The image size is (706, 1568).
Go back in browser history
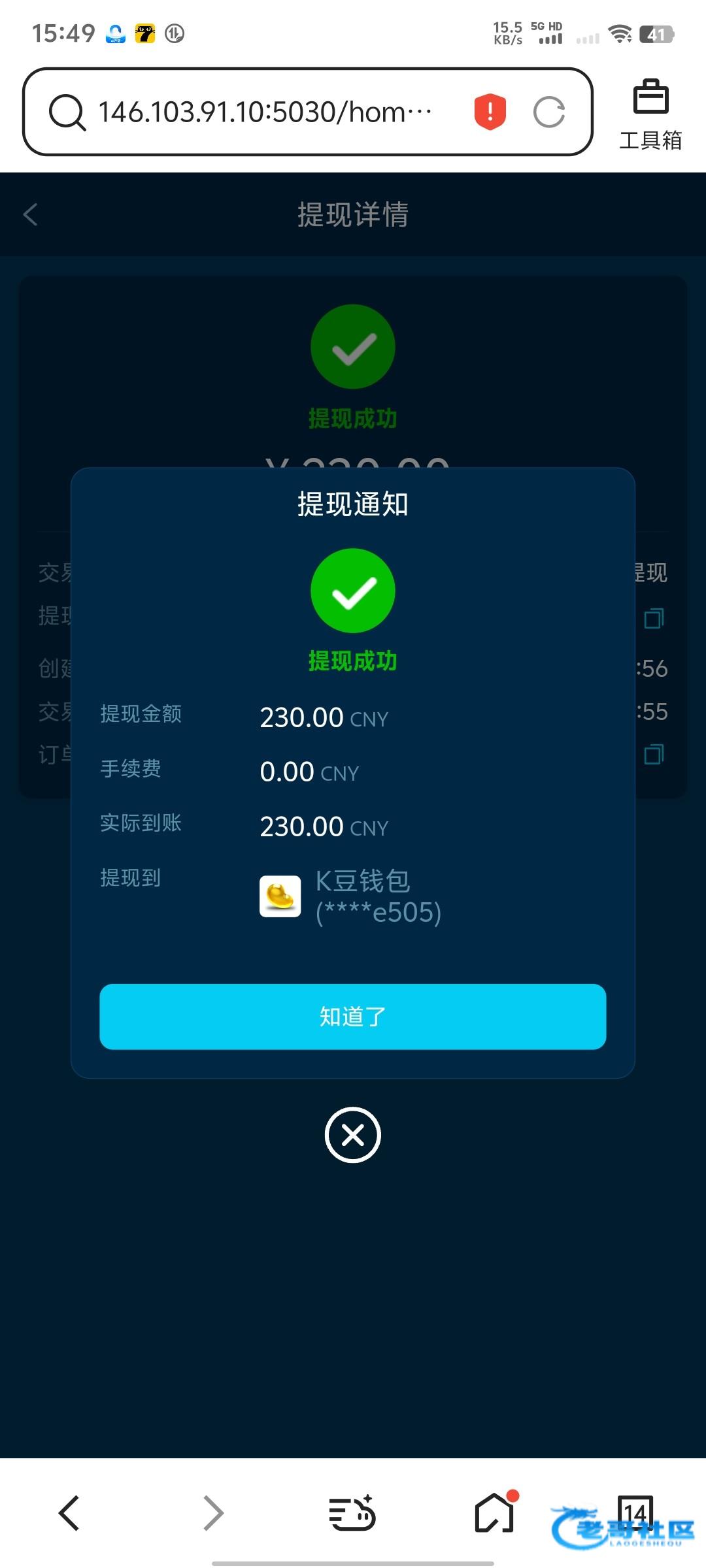click(69, 1513)
